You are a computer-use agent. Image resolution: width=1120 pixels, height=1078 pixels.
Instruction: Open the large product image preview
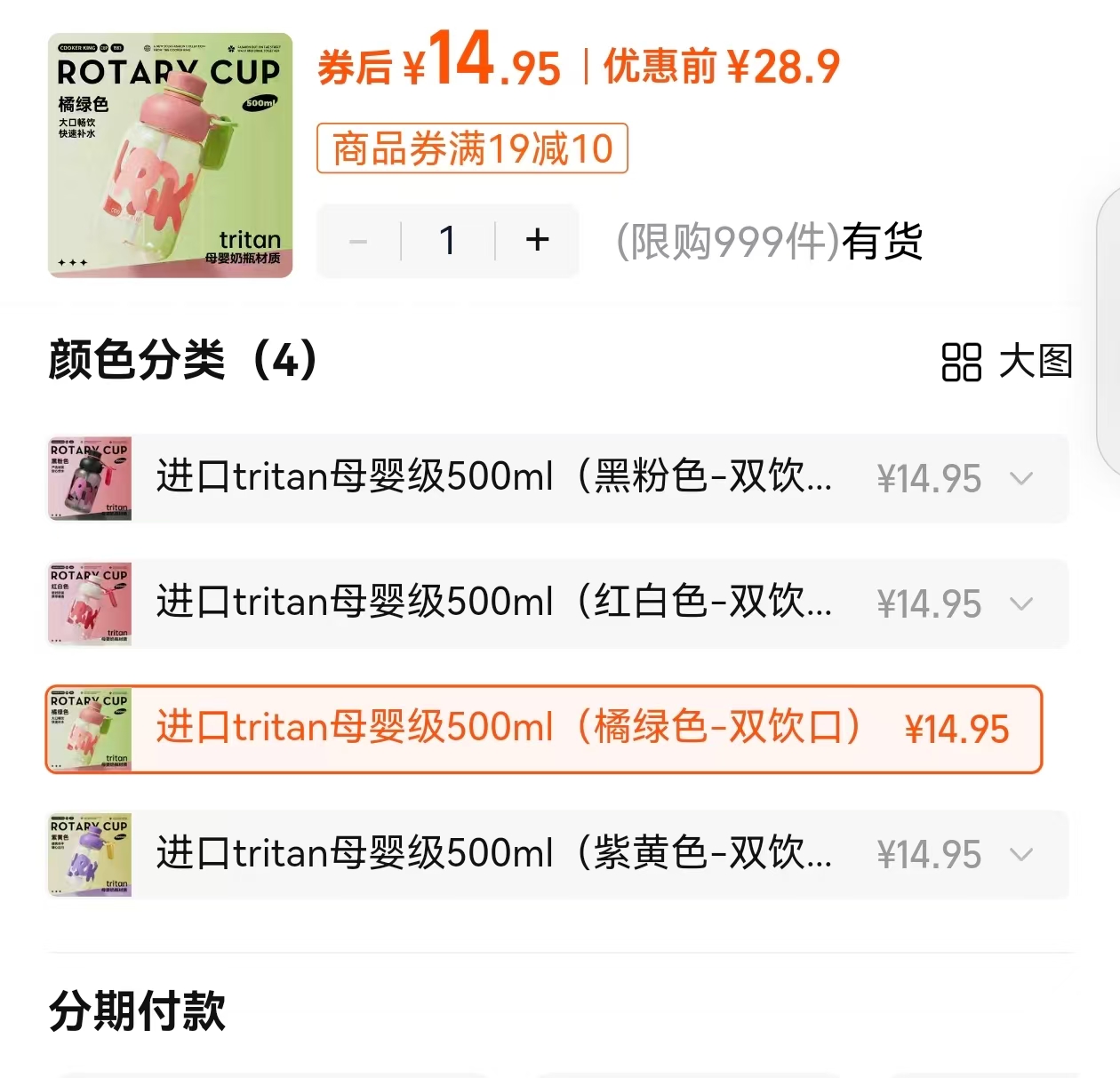170,156
